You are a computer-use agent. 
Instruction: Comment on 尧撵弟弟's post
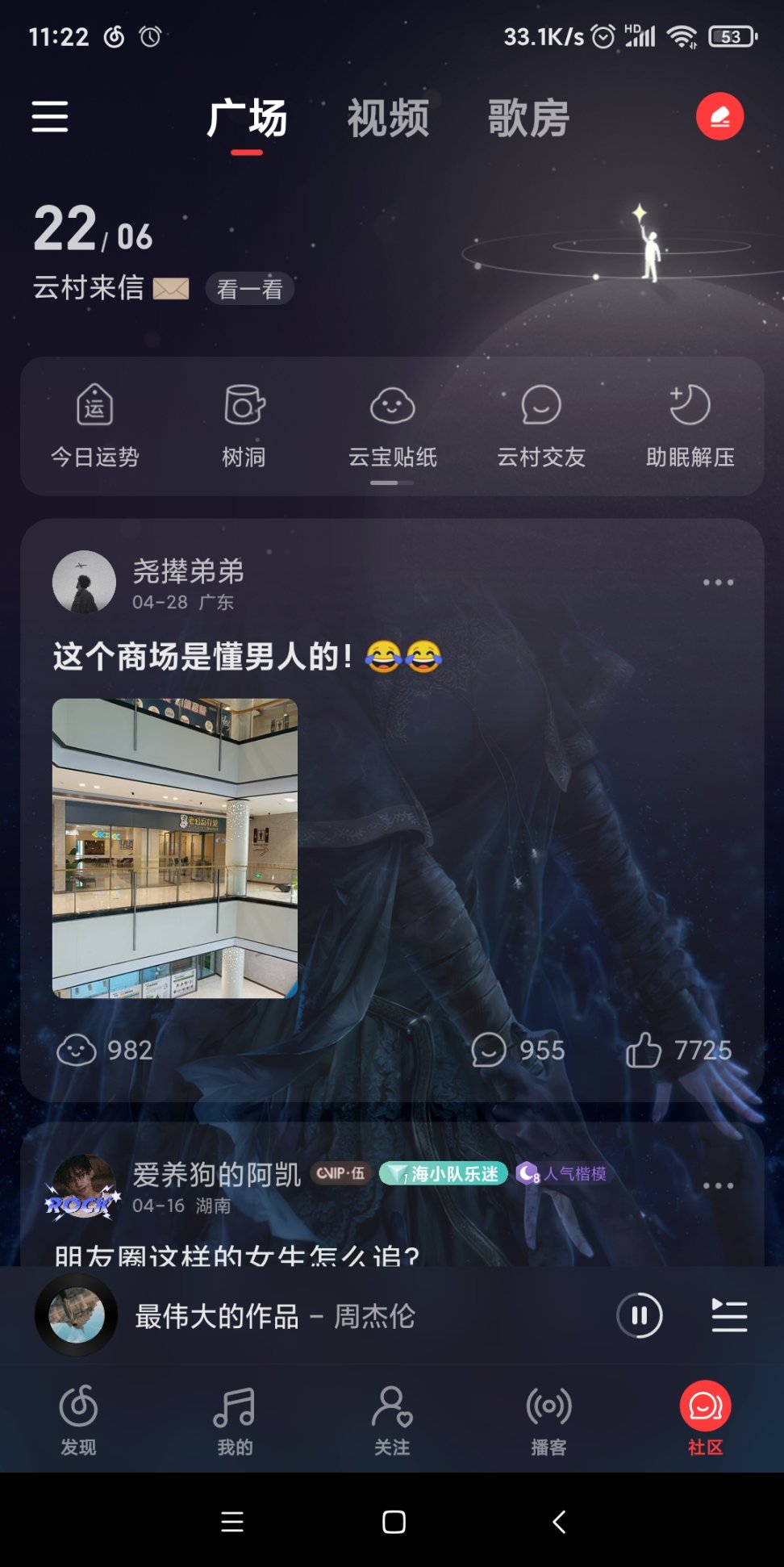coord(517,1050)
